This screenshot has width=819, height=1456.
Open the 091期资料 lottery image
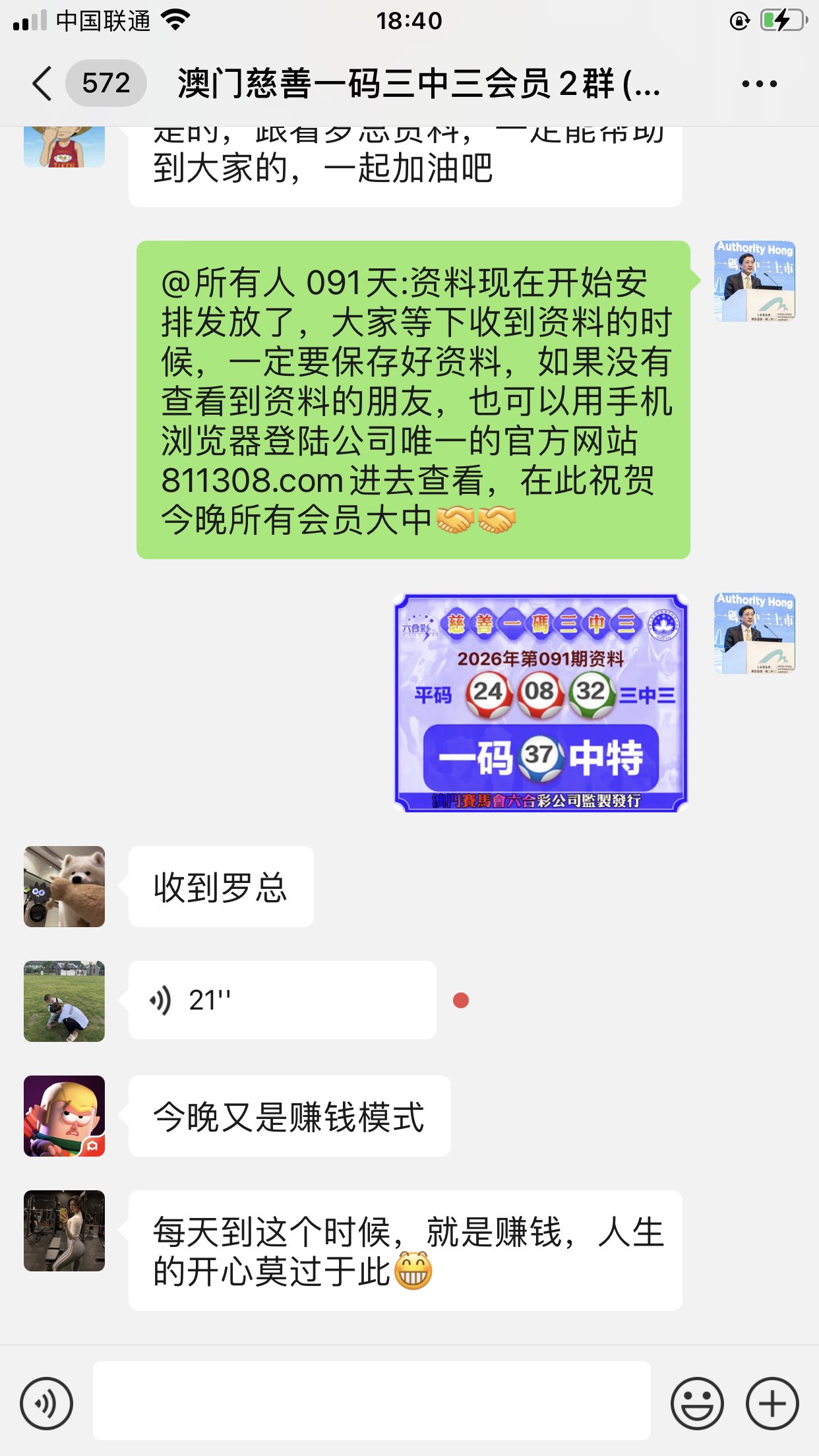click(x=540, y=702)
